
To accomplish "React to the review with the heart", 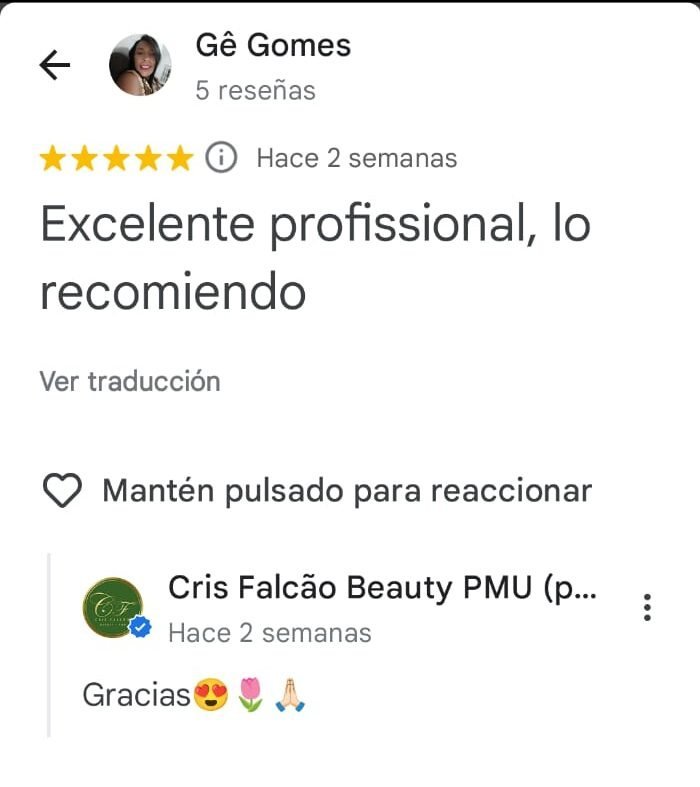I will [63, 491].
